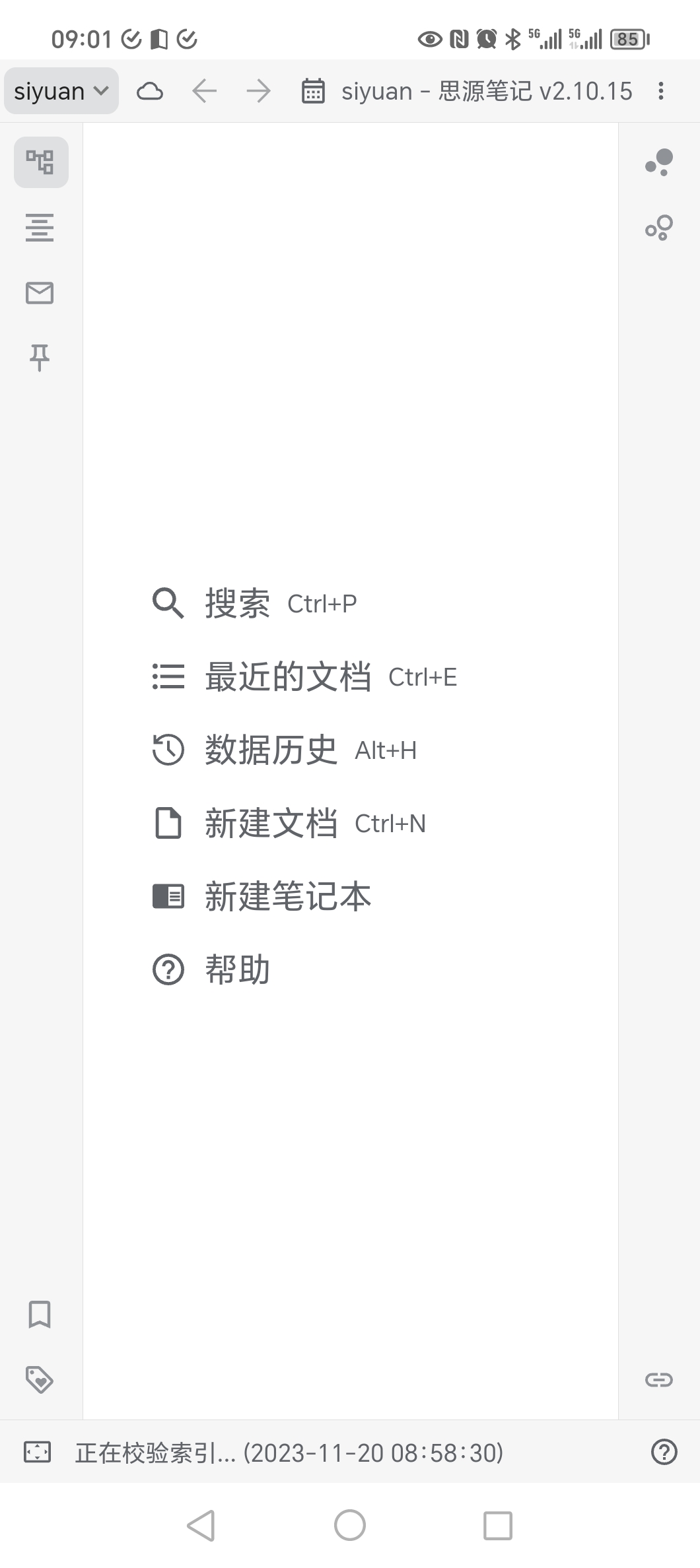Open the bookmarks panel
This screenshot has width=700, height=1568.
40,1315
